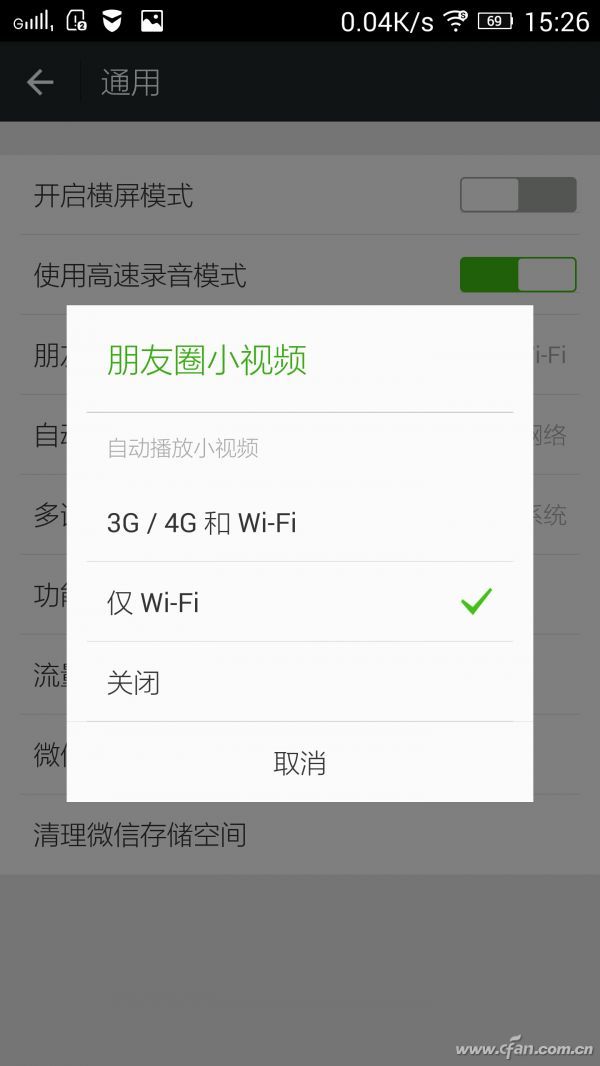Select the 3G / 4G 和 Wi-Fi option
This screenshot has width=600, height=1066.
[x=299, y=522]
